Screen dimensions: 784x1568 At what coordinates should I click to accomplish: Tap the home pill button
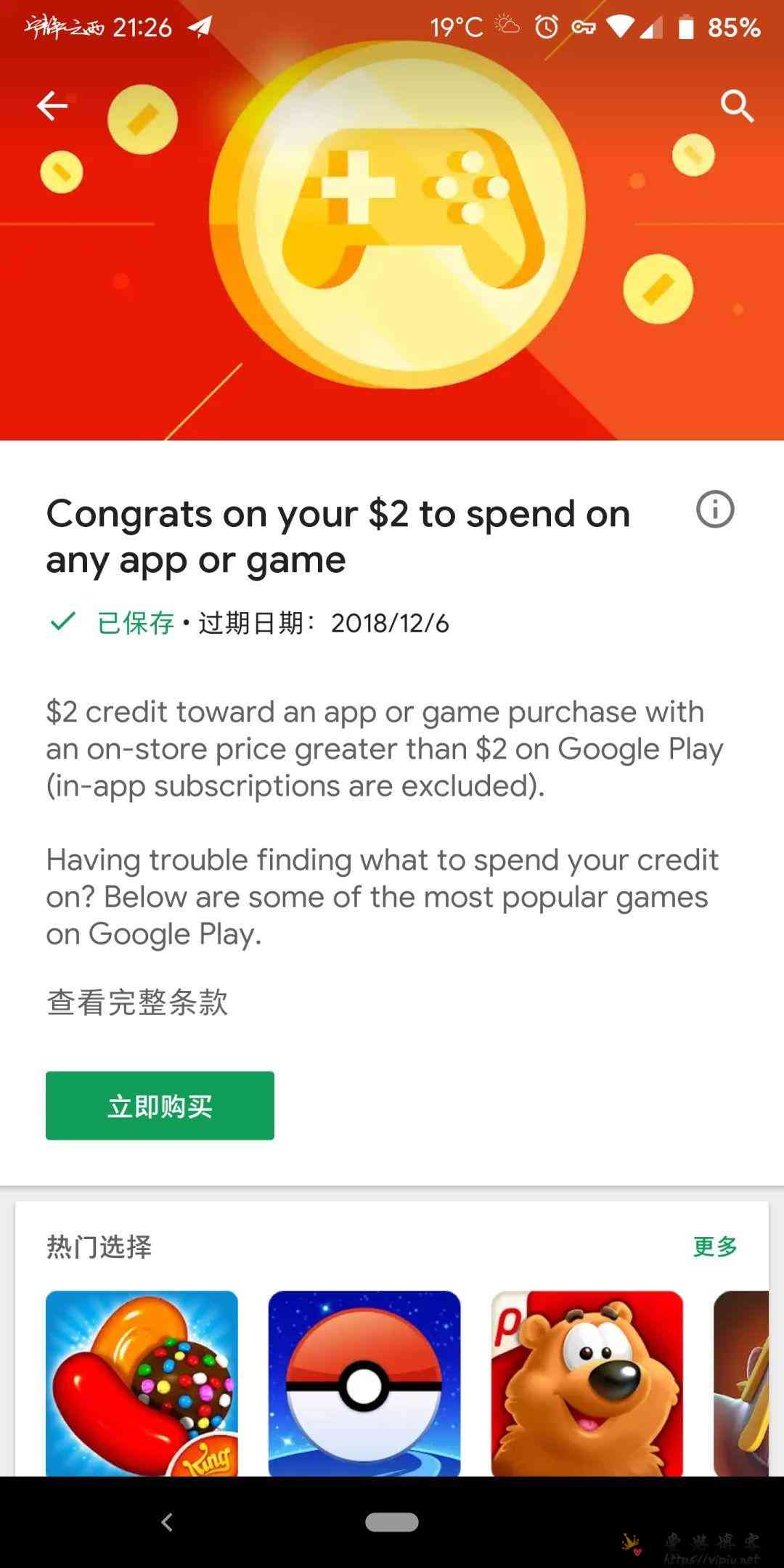[392, 1522]
